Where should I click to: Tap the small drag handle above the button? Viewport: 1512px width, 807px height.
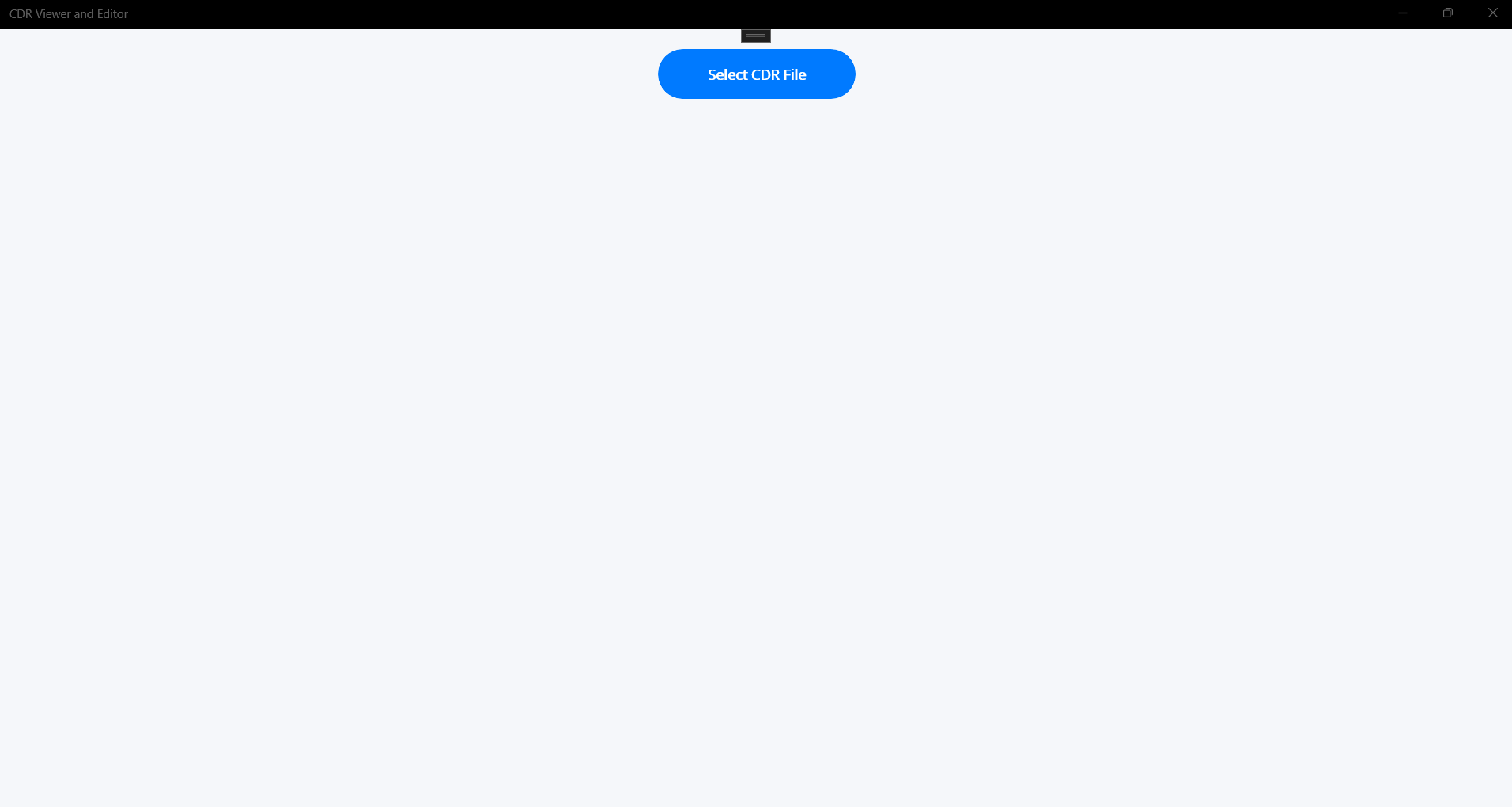tap(755, 36)
